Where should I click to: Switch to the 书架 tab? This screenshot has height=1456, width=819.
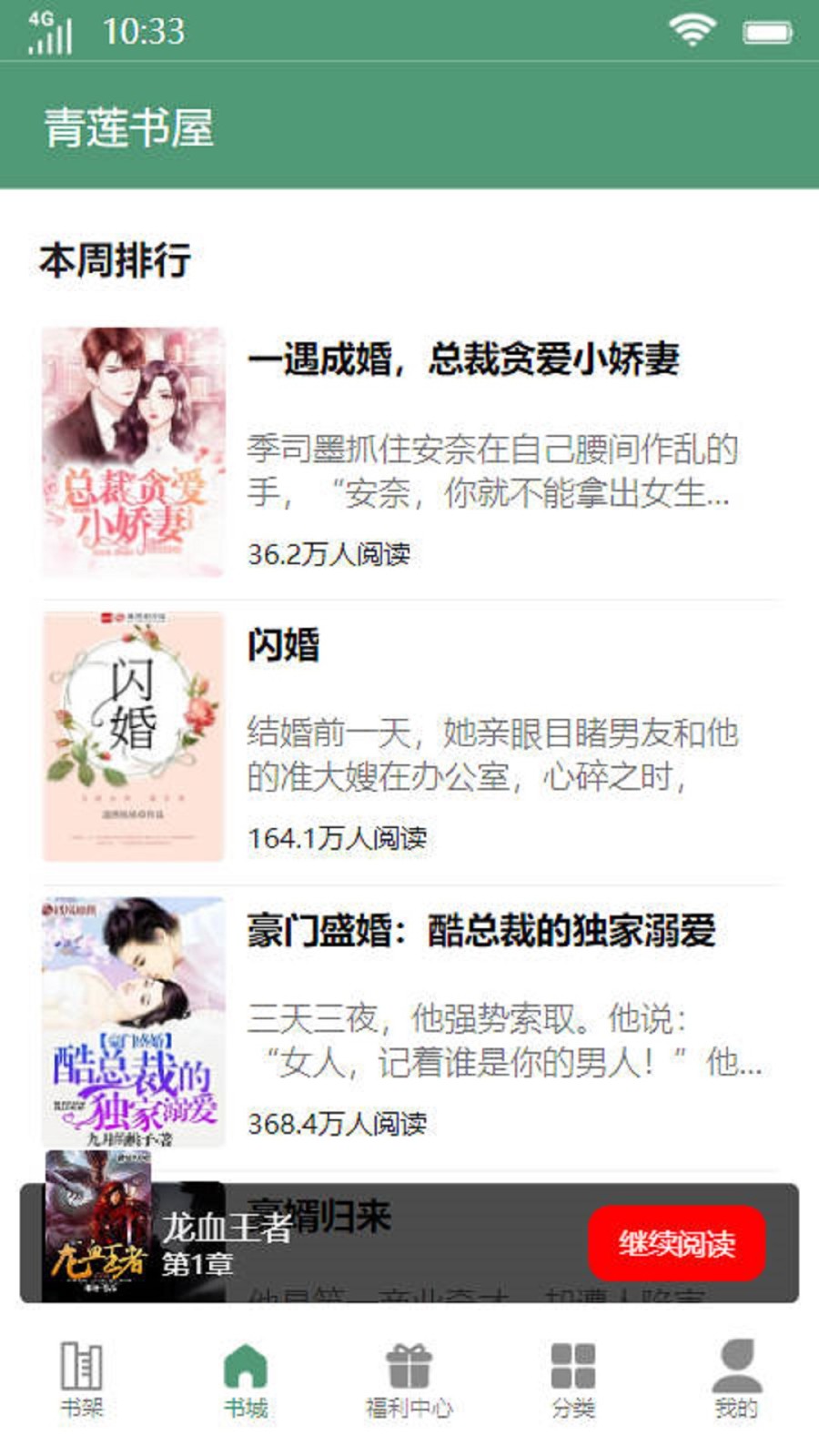(82, 1380)
